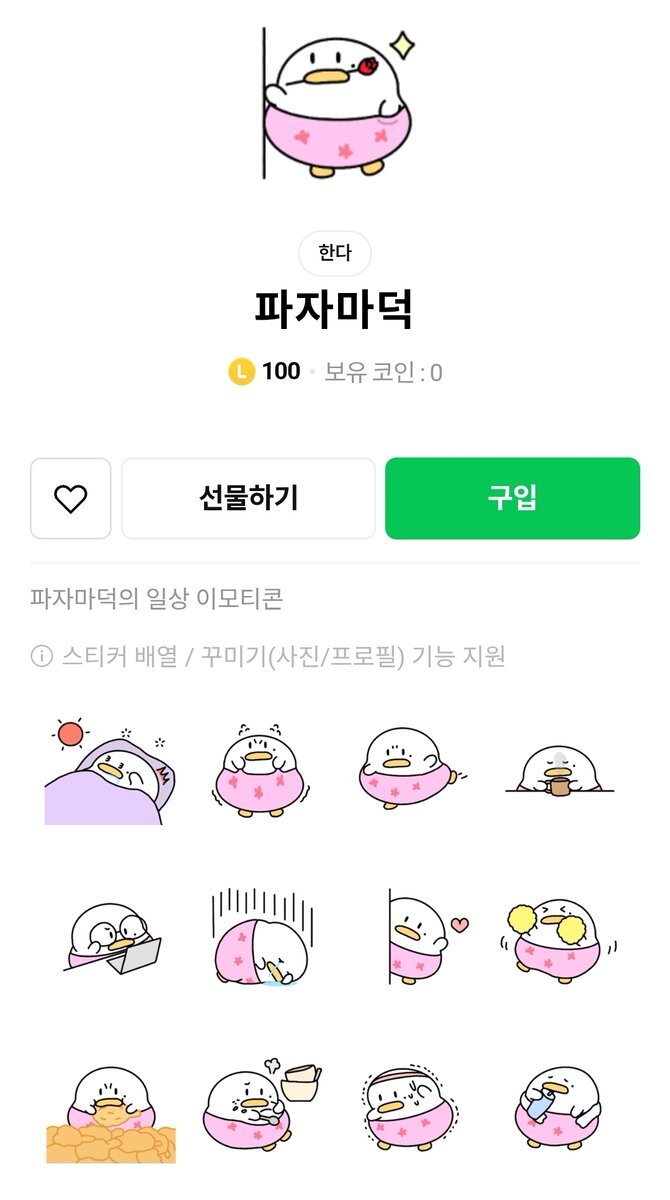Tap the 선물하기 gift button
The image size is (670, 1200).
248,498
